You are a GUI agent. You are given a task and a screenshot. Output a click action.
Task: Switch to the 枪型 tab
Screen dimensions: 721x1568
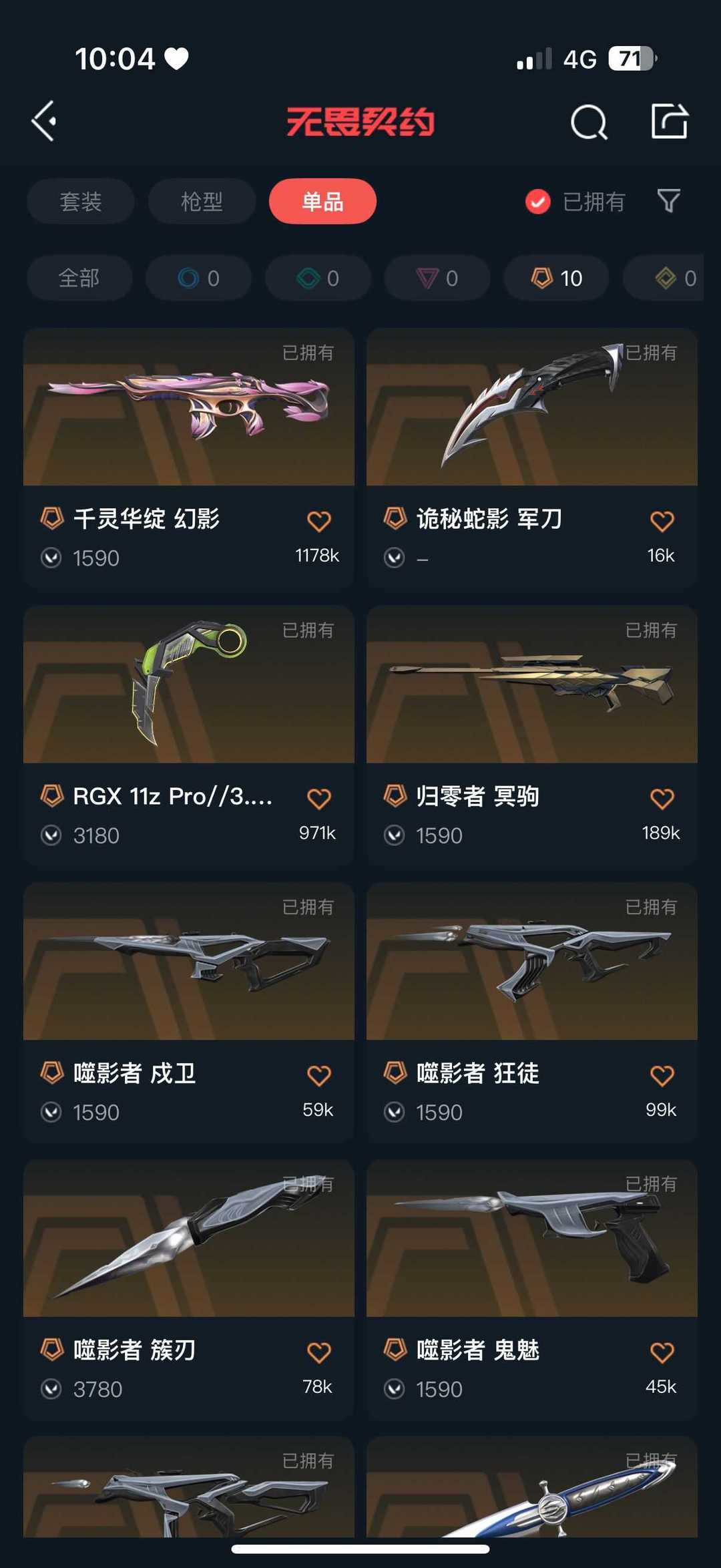tap(202, 201)
